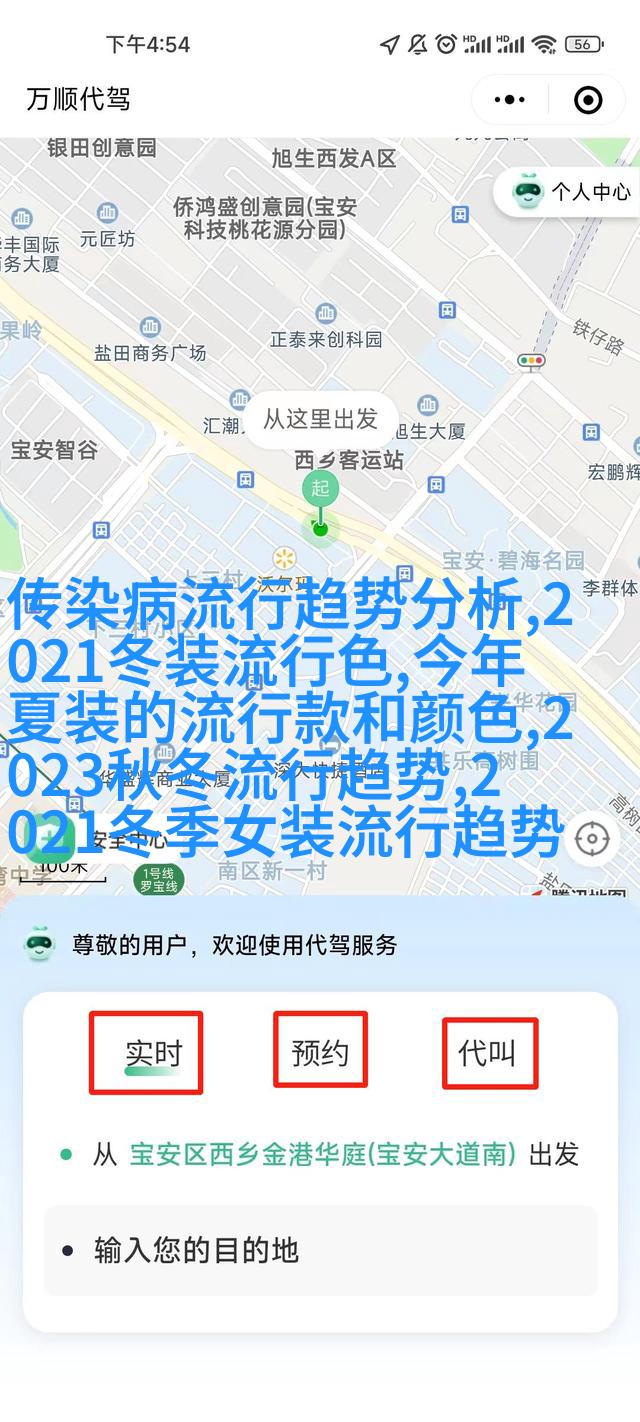Tap the 从这里出发 bubble on the map
Screen dimensions: 640x1422
click(x=320, y=419)
